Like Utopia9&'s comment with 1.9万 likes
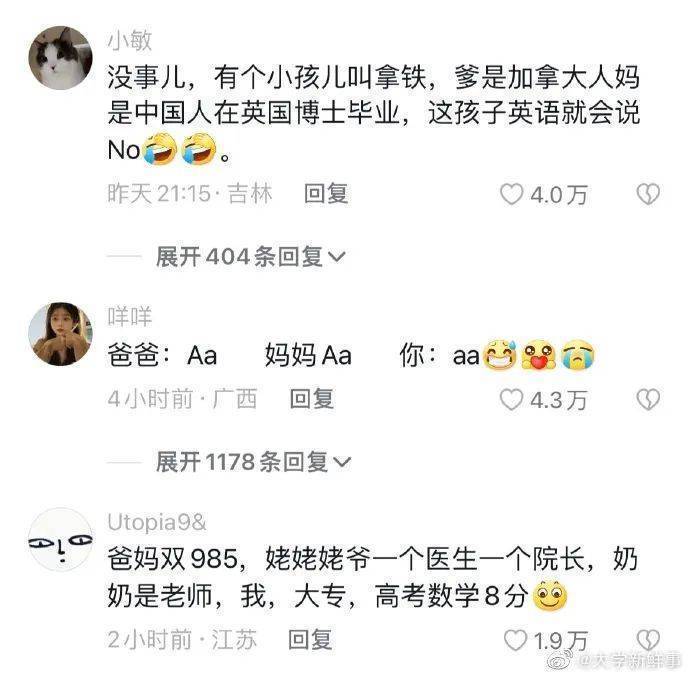 (516, 639)
